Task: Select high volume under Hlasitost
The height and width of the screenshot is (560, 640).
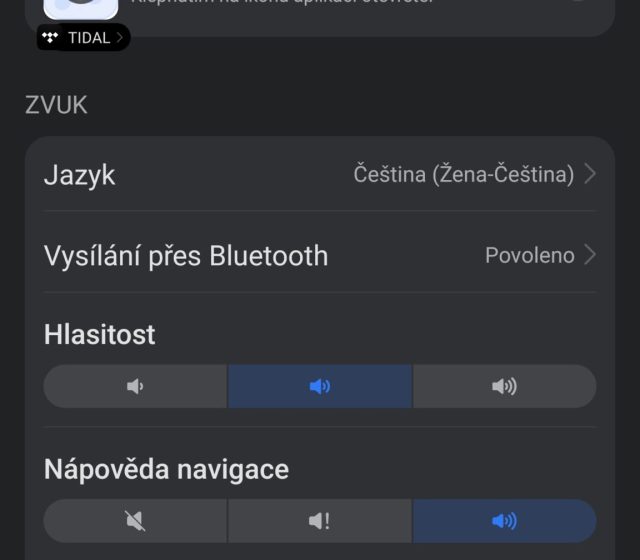Action: [x=504, y=386]
